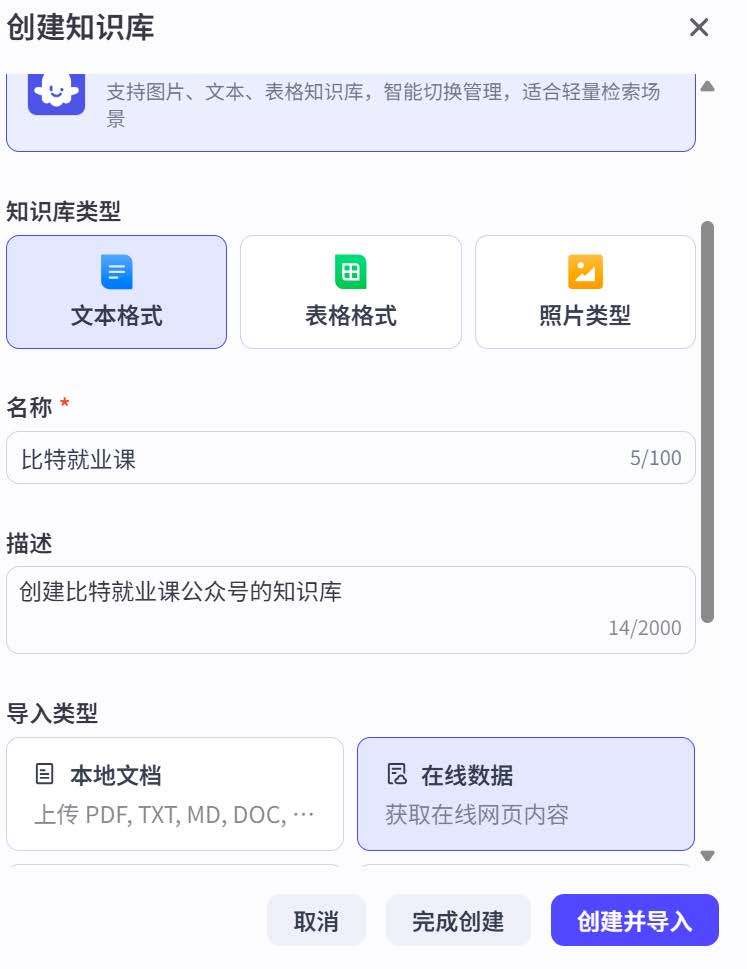Image resolution: width=747 pixels, height=969 pixels.
Task: Switch import type to 本地文档
Action: tap(175, 793)
